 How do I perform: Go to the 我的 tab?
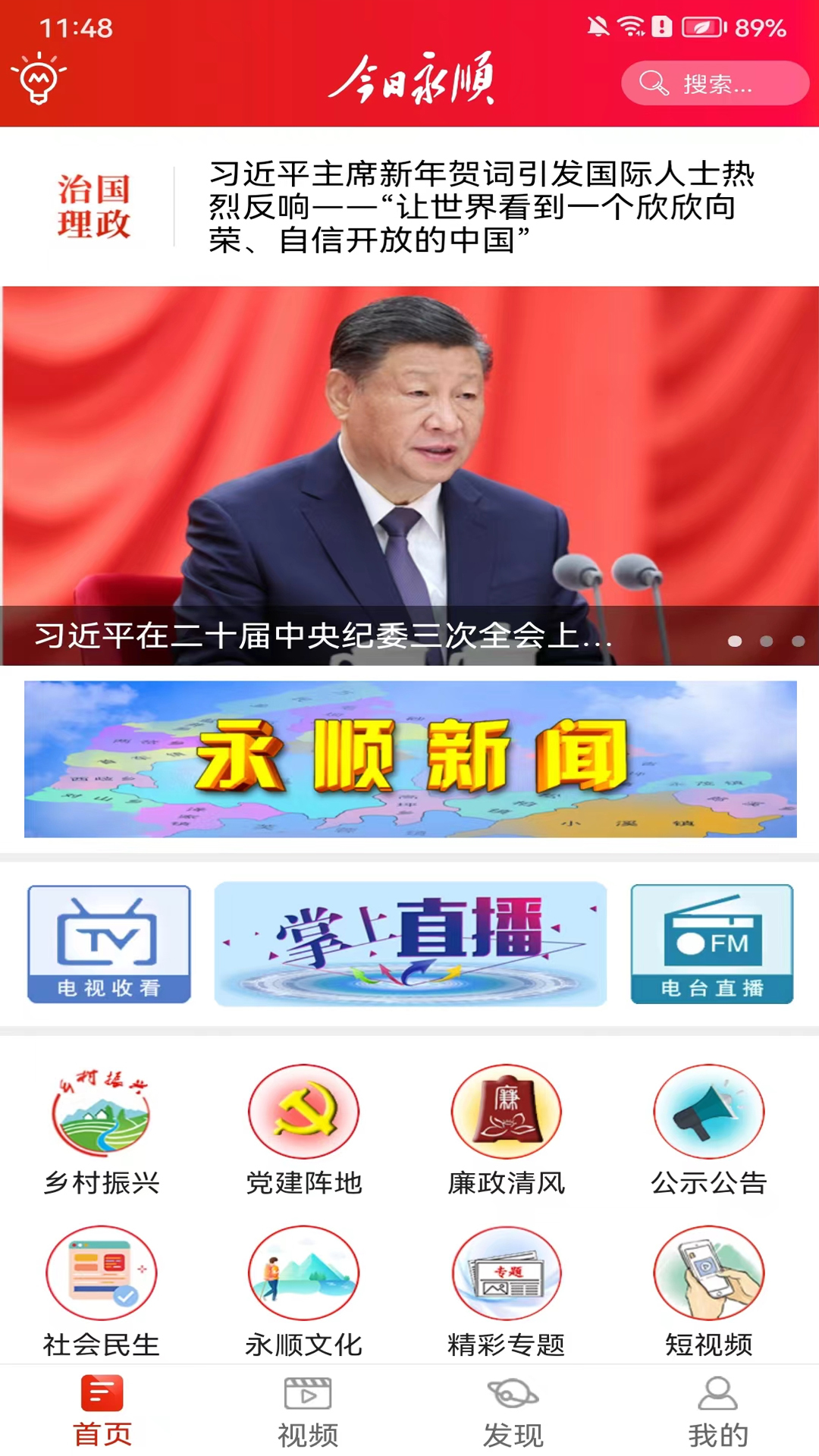pyautogui.click(x=717, y=1412)
